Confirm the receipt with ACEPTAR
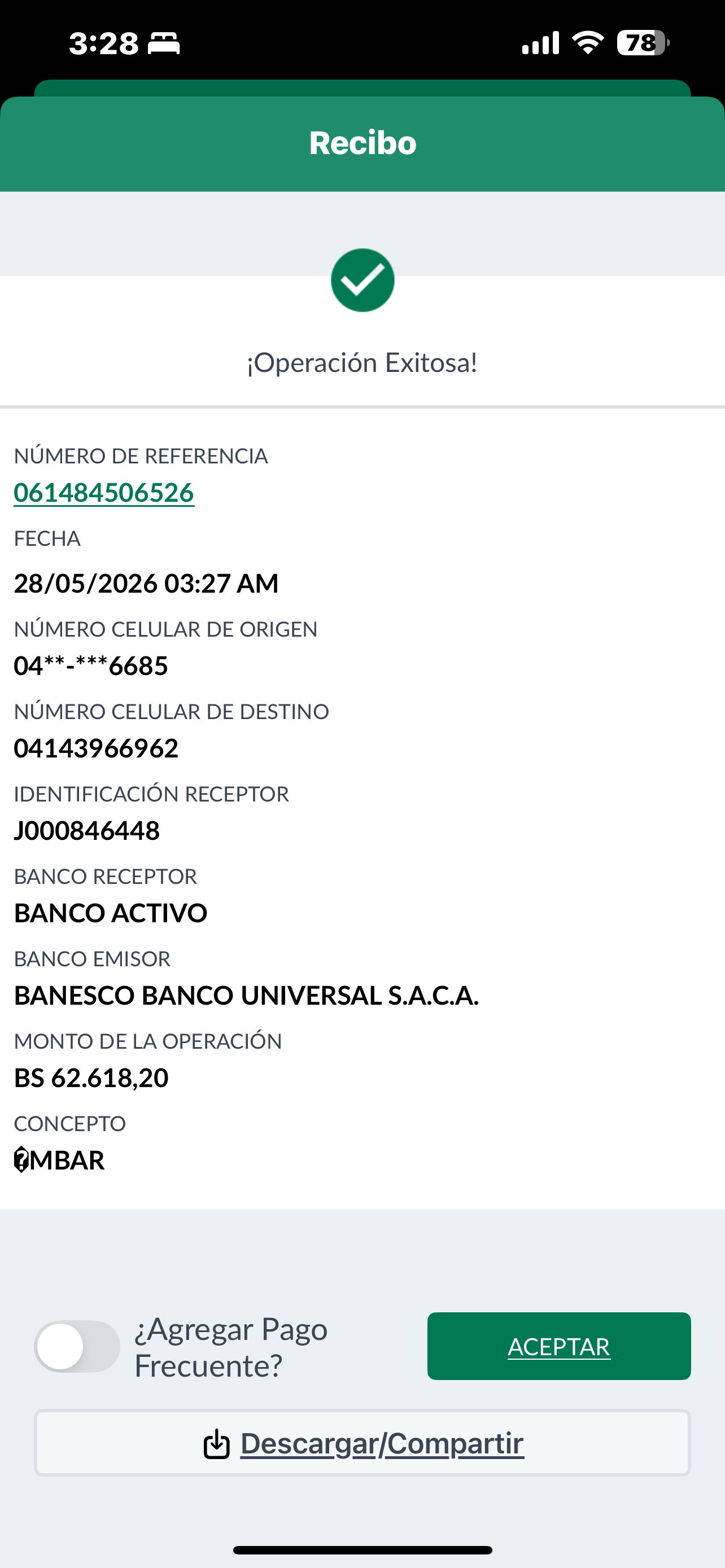The height and width of the screenshot is (1568, 725). (559, 1346)
